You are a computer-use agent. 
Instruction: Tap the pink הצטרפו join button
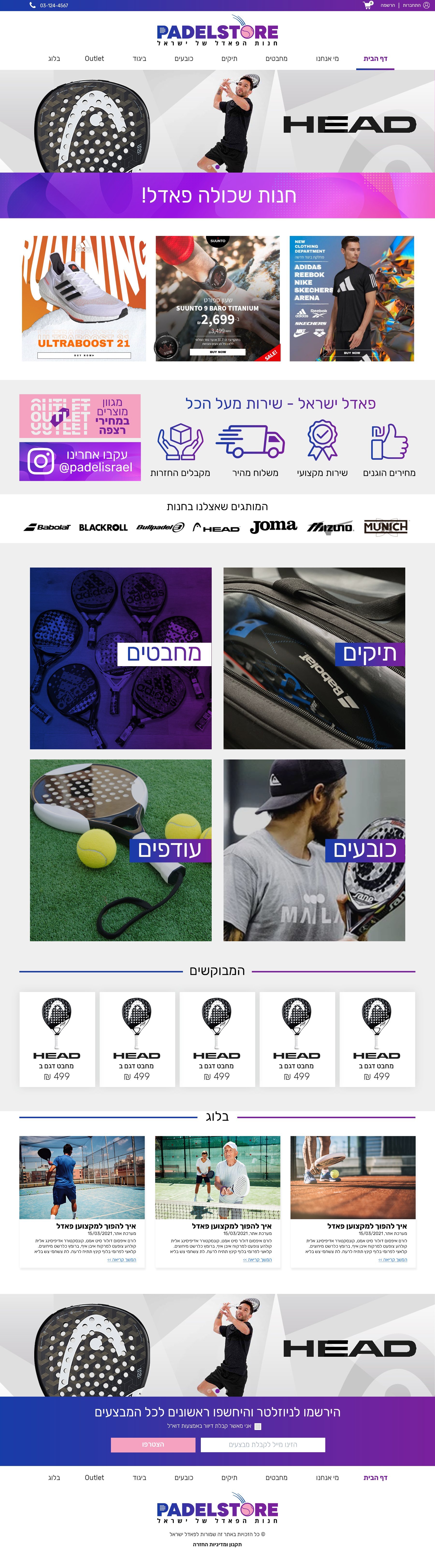[153, 1444]
